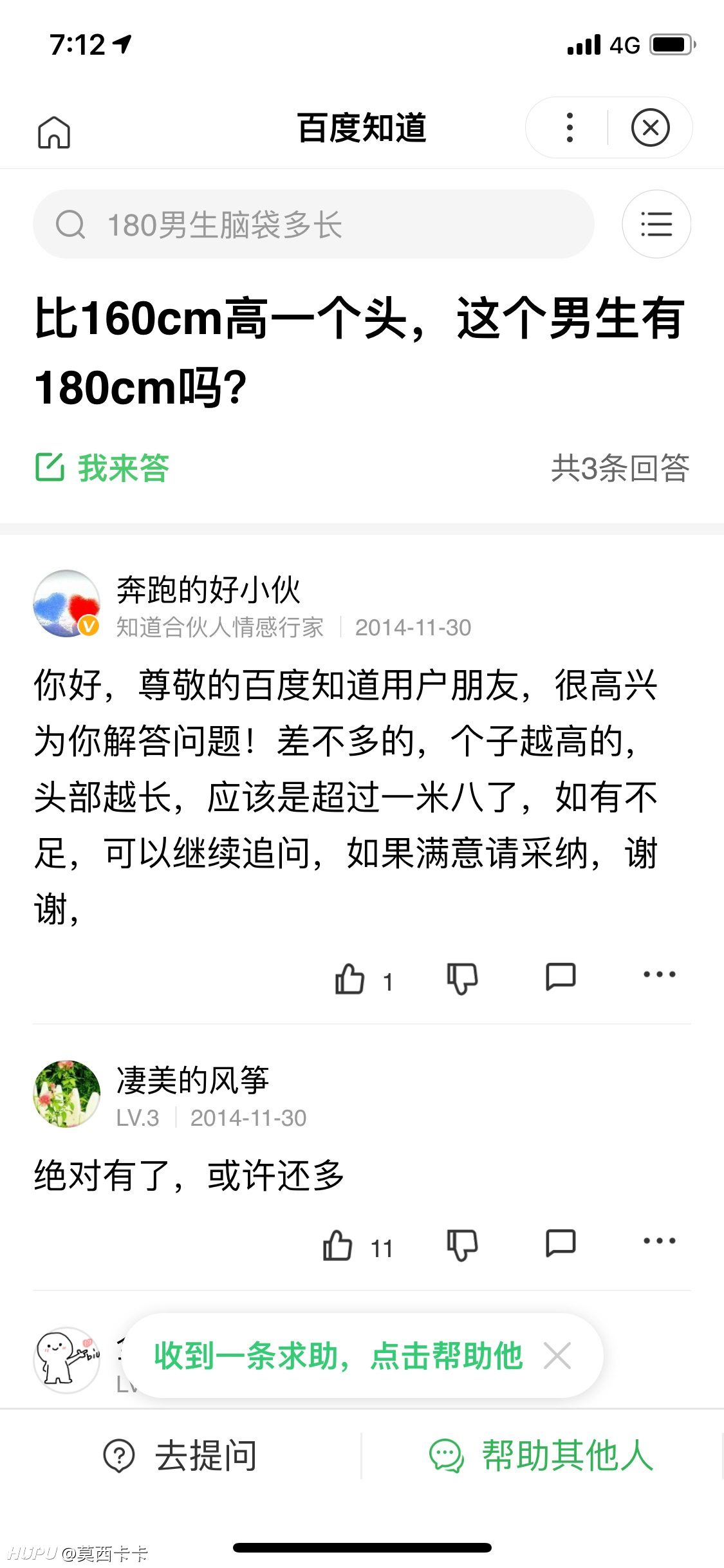Viewport: 724px width, 1568px height.
Task: Open more options for 奔跑的好小伙's answer
Action: coord(660,975)
